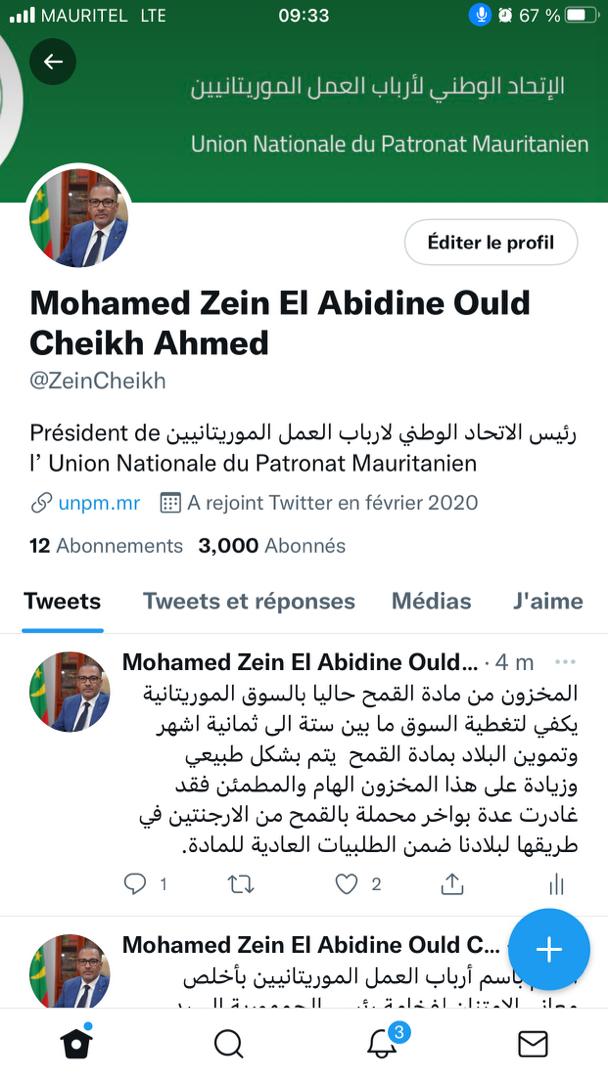Switch to the Médias tab
Image resolution: width=608 pixels, height=1080 pixels.
431,601
